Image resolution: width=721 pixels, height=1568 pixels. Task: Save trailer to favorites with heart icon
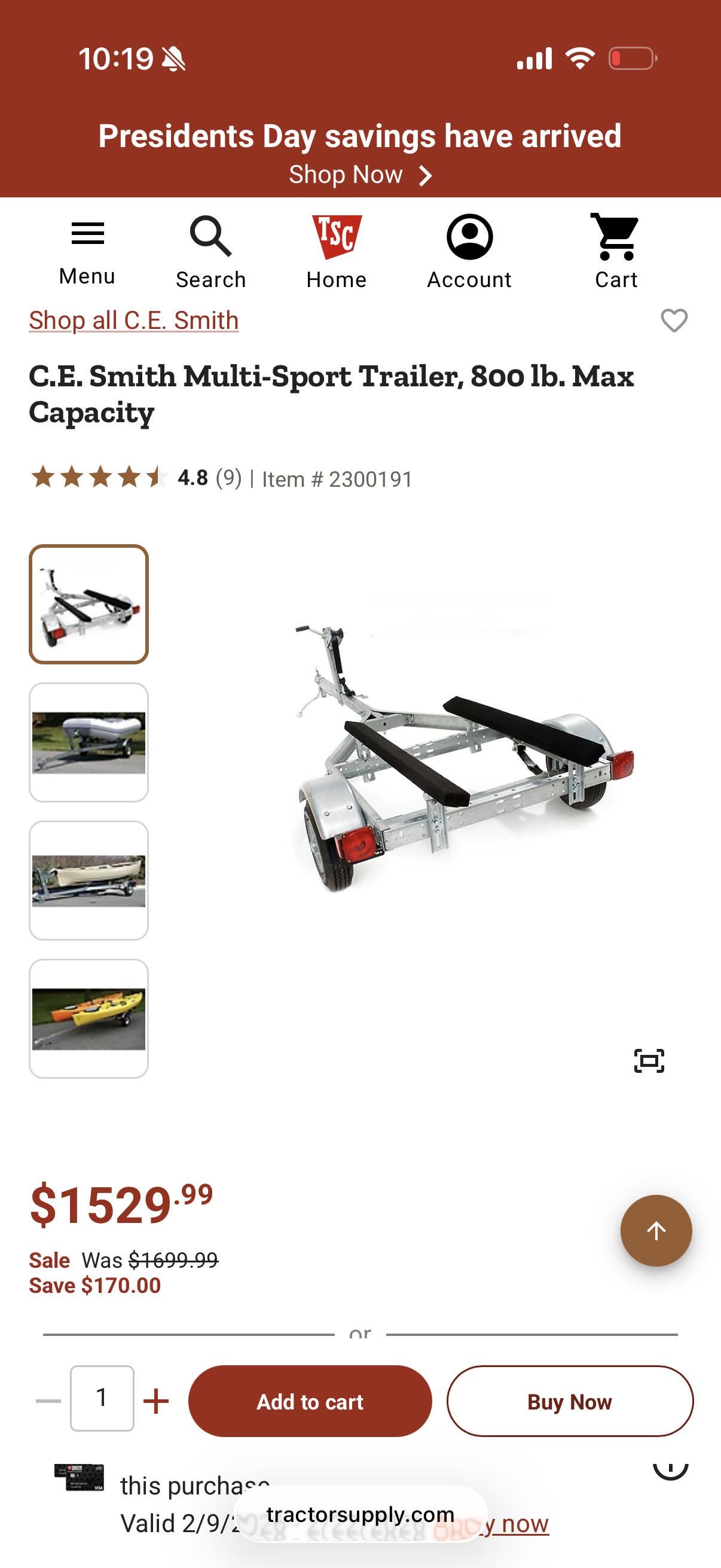pos(674,320)
